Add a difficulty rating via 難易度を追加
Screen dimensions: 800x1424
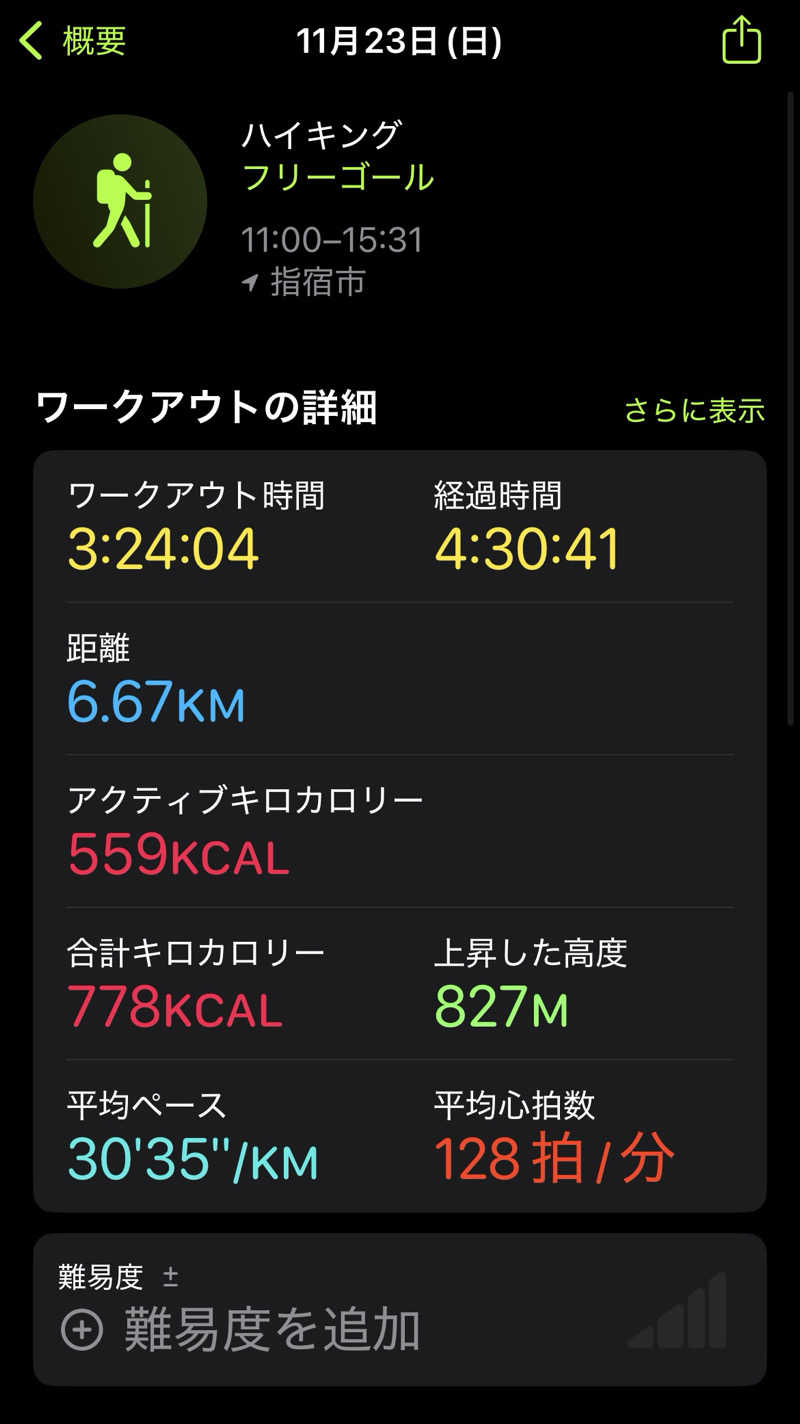241,1329
